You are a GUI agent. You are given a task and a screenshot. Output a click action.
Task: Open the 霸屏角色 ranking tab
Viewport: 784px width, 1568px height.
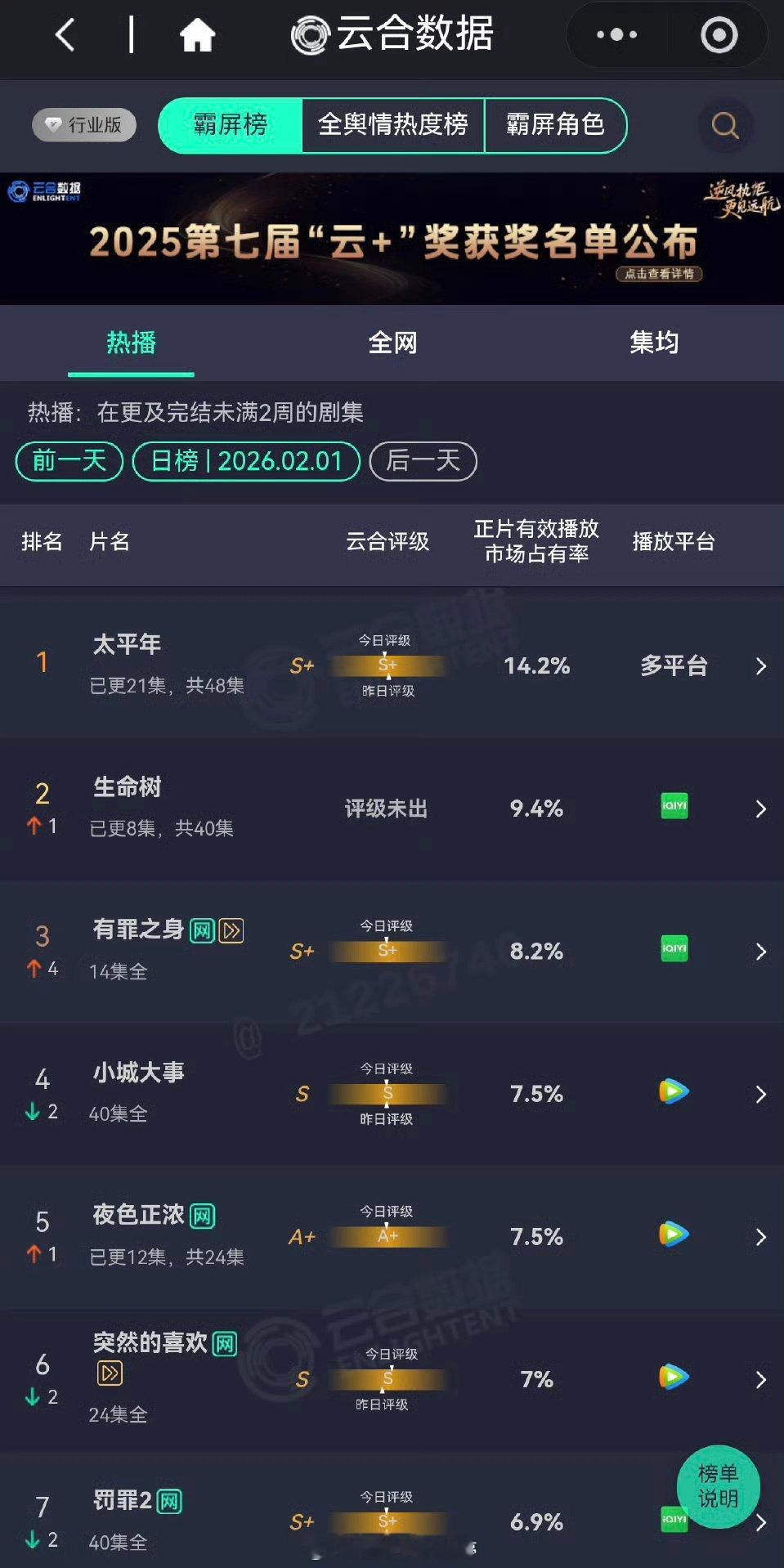557,125
